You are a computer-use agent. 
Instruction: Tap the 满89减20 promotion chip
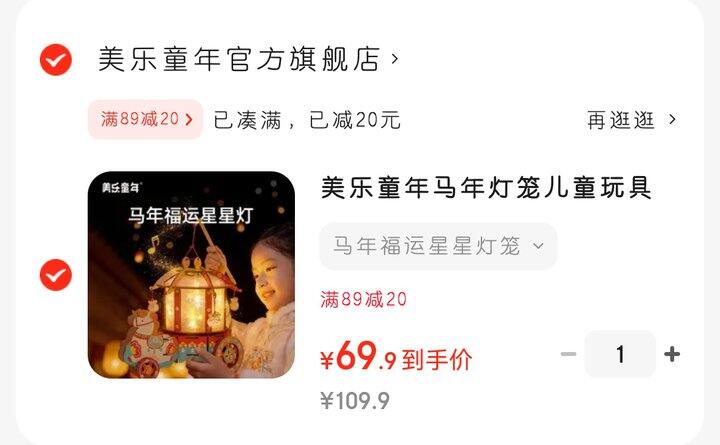[146, 119]
